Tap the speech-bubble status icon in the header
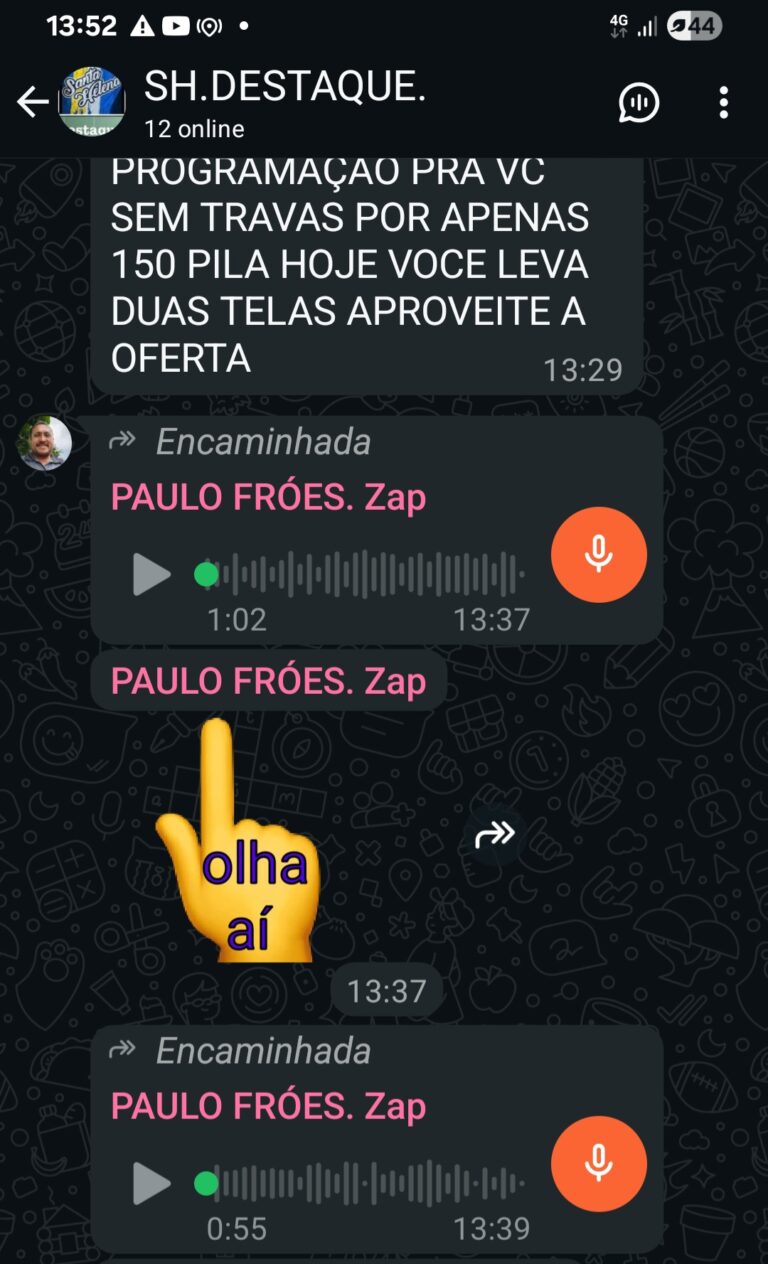 click(641, 100)
